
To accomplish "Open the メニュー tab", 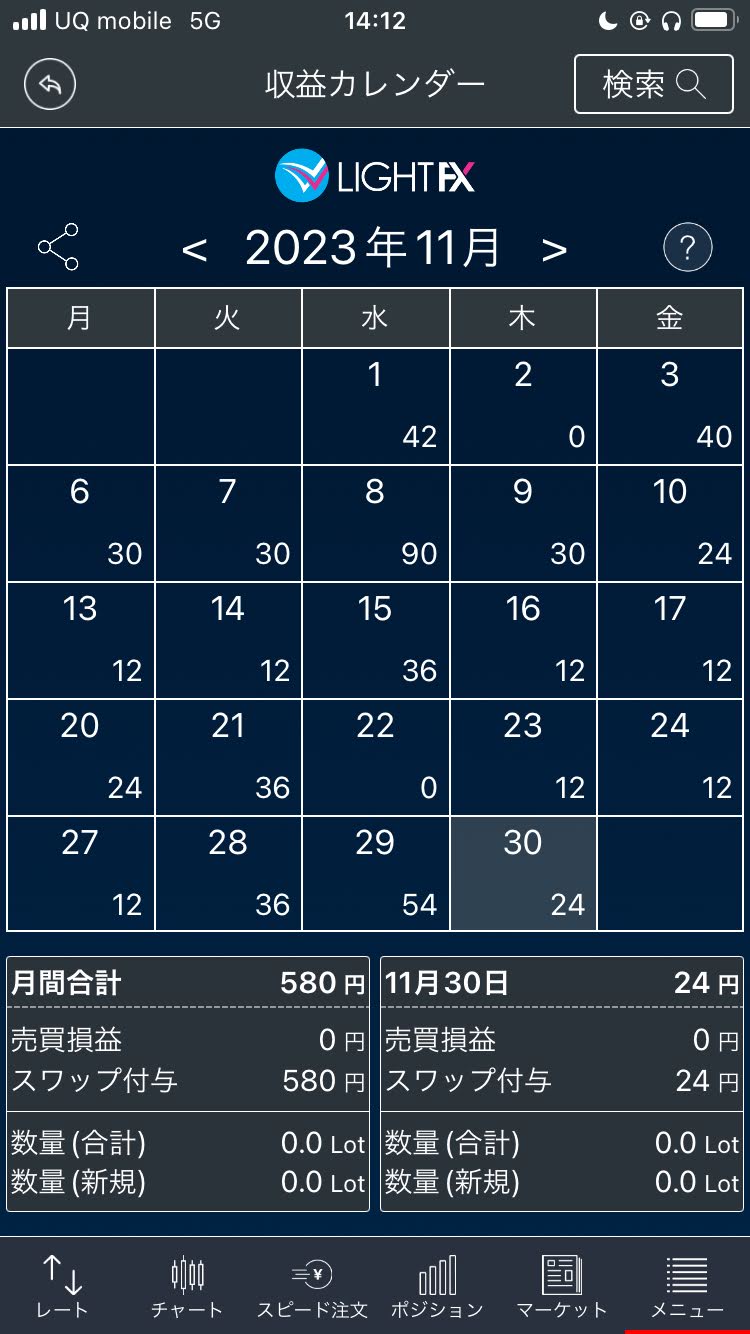I will coord(687,1286).
